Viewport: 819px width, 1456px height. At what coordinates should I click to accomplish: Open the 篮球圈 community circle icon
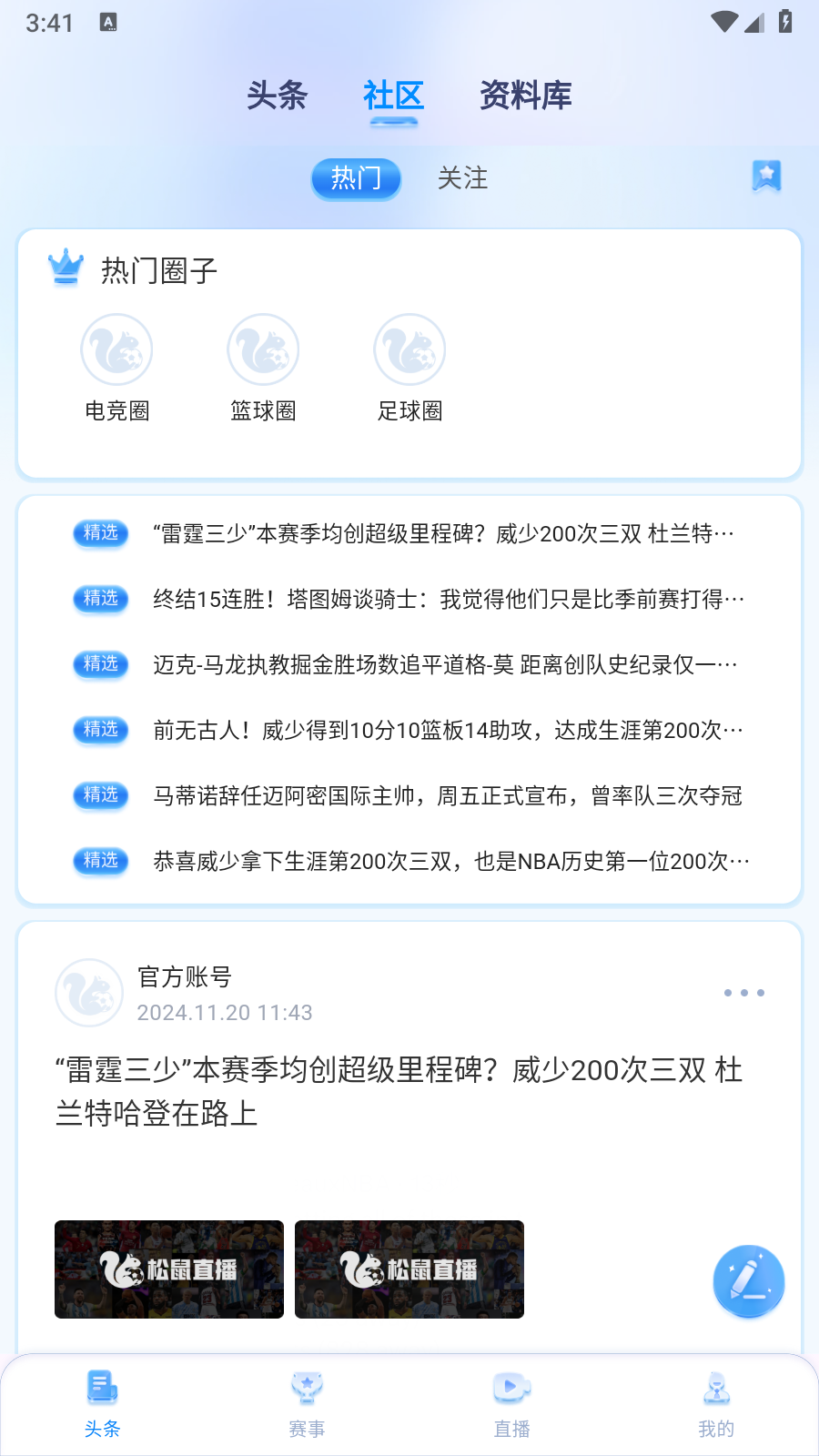tap(263, 349)
